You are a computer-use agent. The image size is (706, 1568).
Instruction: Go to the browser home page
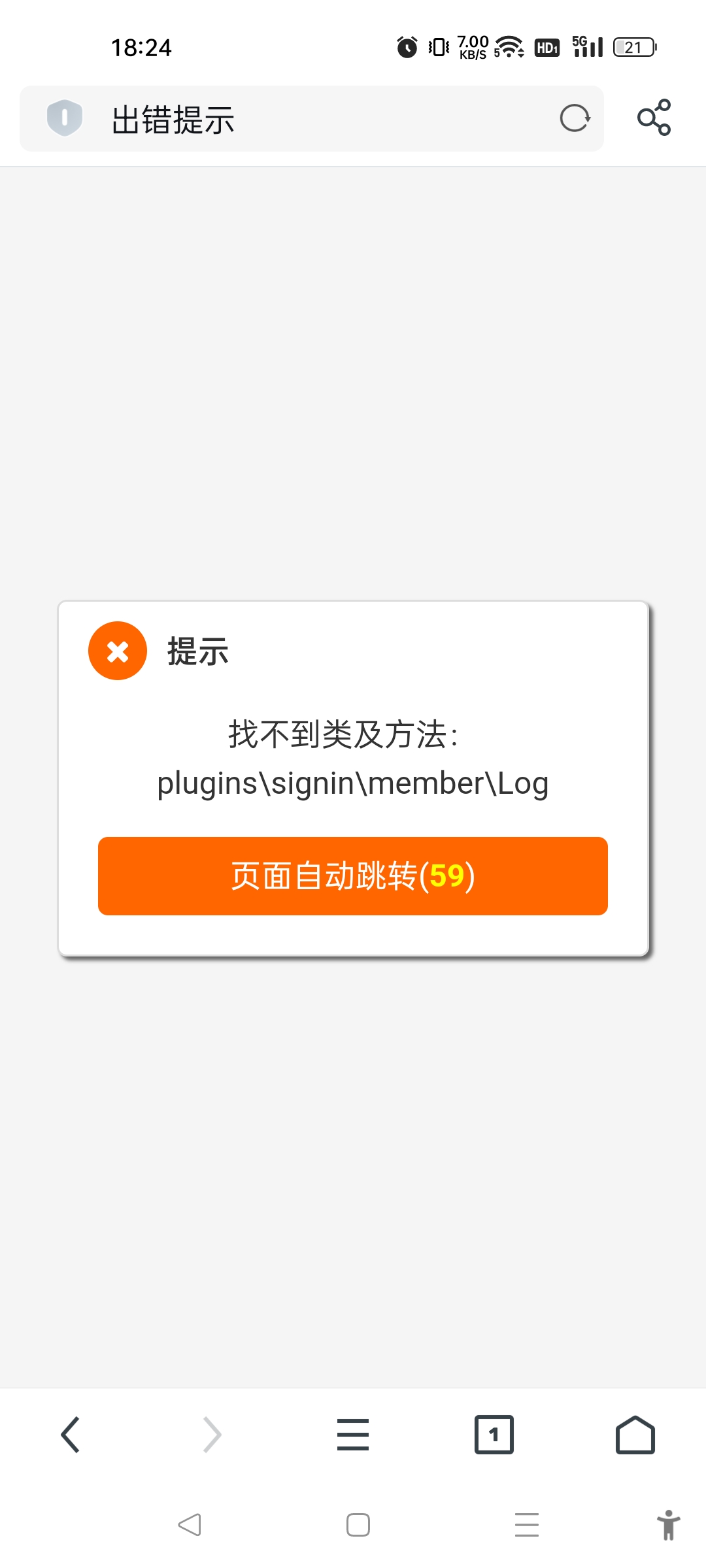pos(635,1435)
